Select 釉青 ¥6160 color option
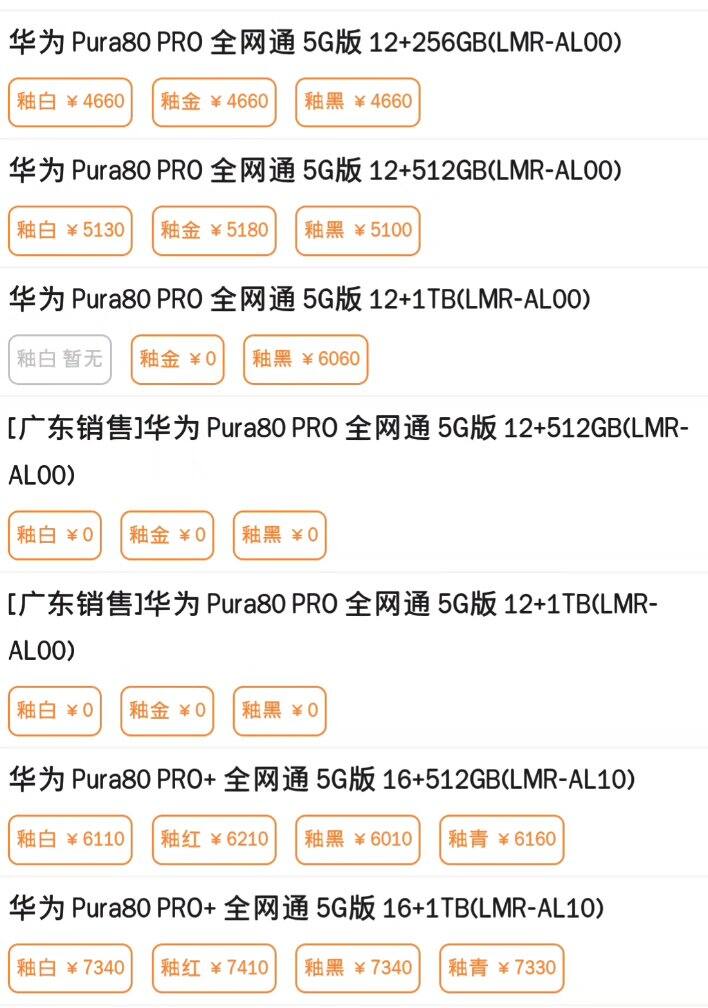This screenshot has height=1008, width=708. click(x=501, y=839)
